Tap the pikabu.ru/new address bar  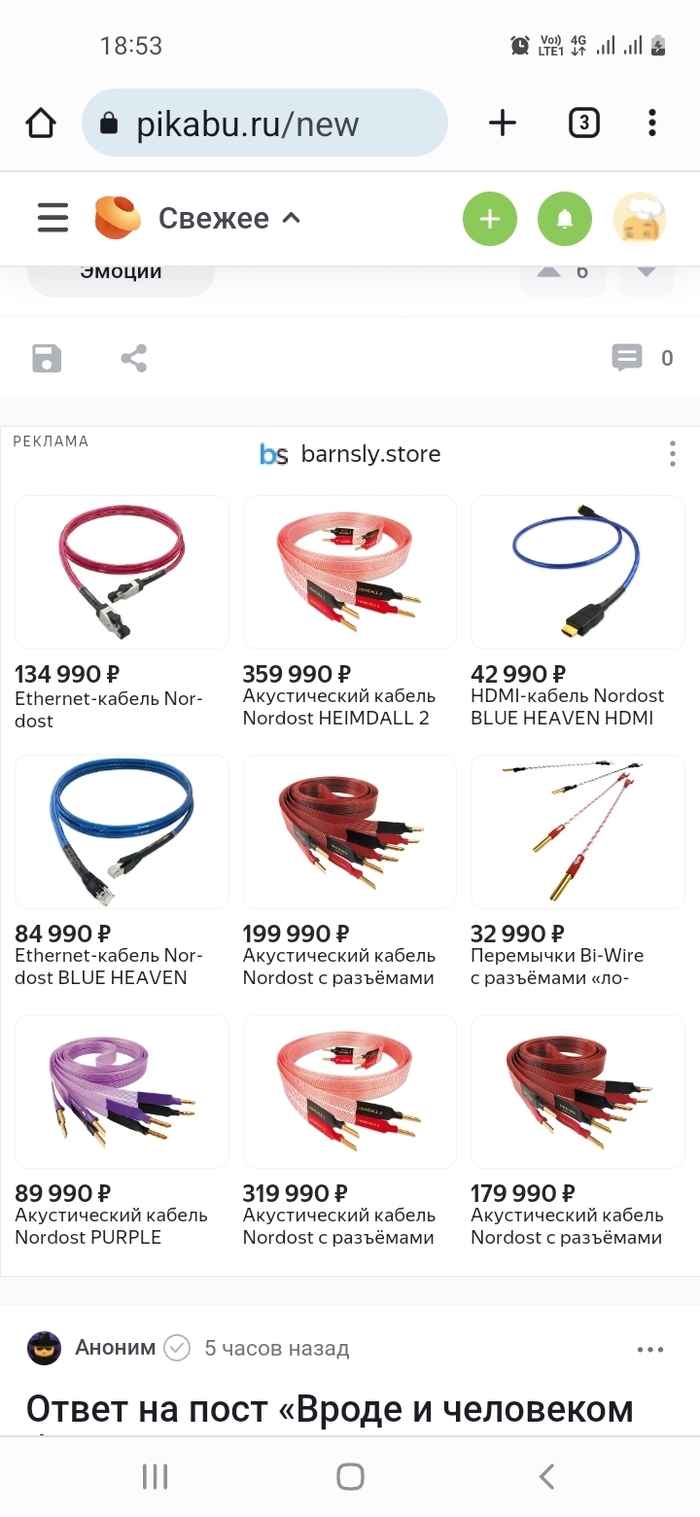pyautogui.click(x=264, y=124)
